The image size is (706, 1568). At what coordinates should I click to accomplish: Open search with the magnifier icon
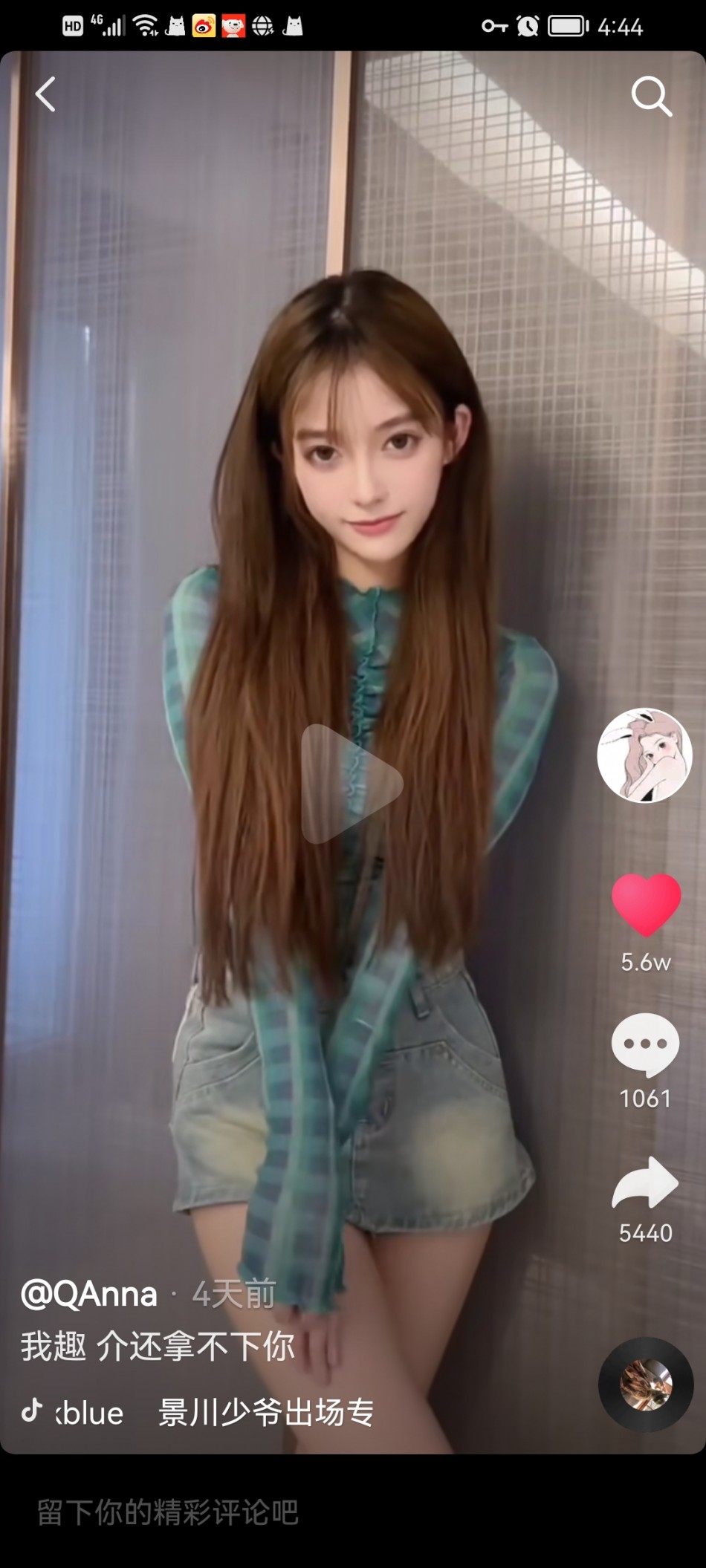coord(651,96)
